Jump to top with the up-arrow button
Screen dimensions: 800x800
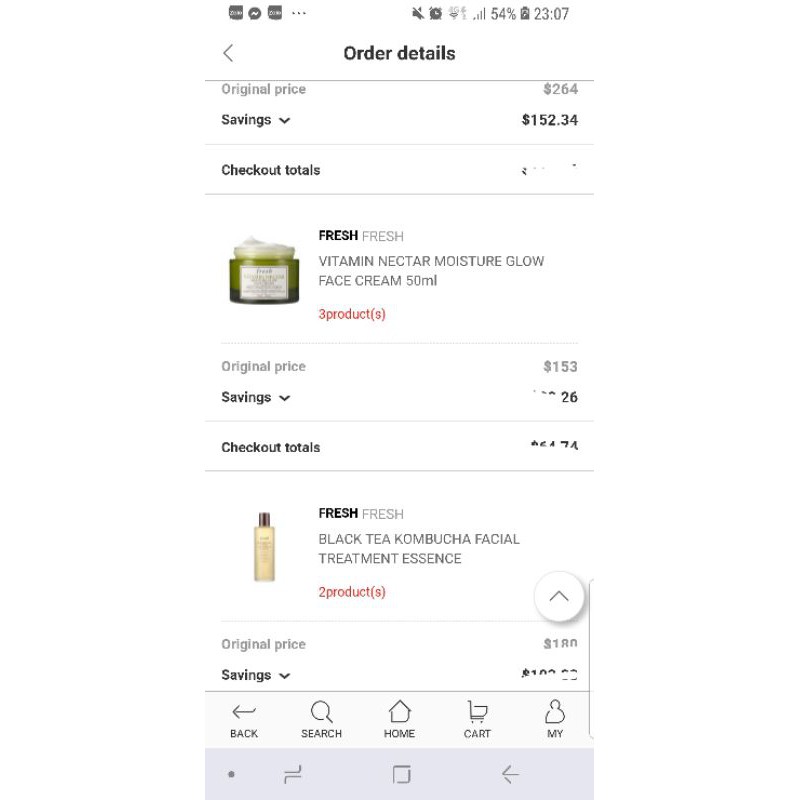[559, 597]
